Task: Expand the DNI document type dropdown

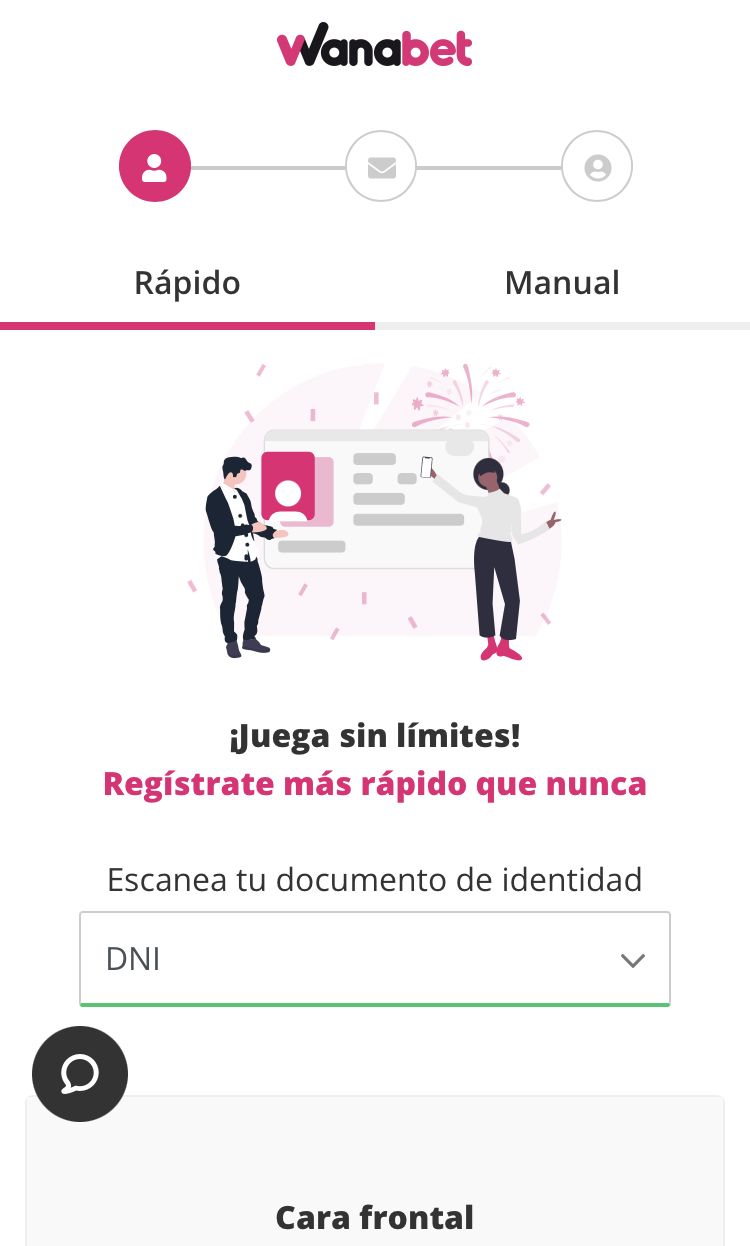Action: tap(375, 959)
